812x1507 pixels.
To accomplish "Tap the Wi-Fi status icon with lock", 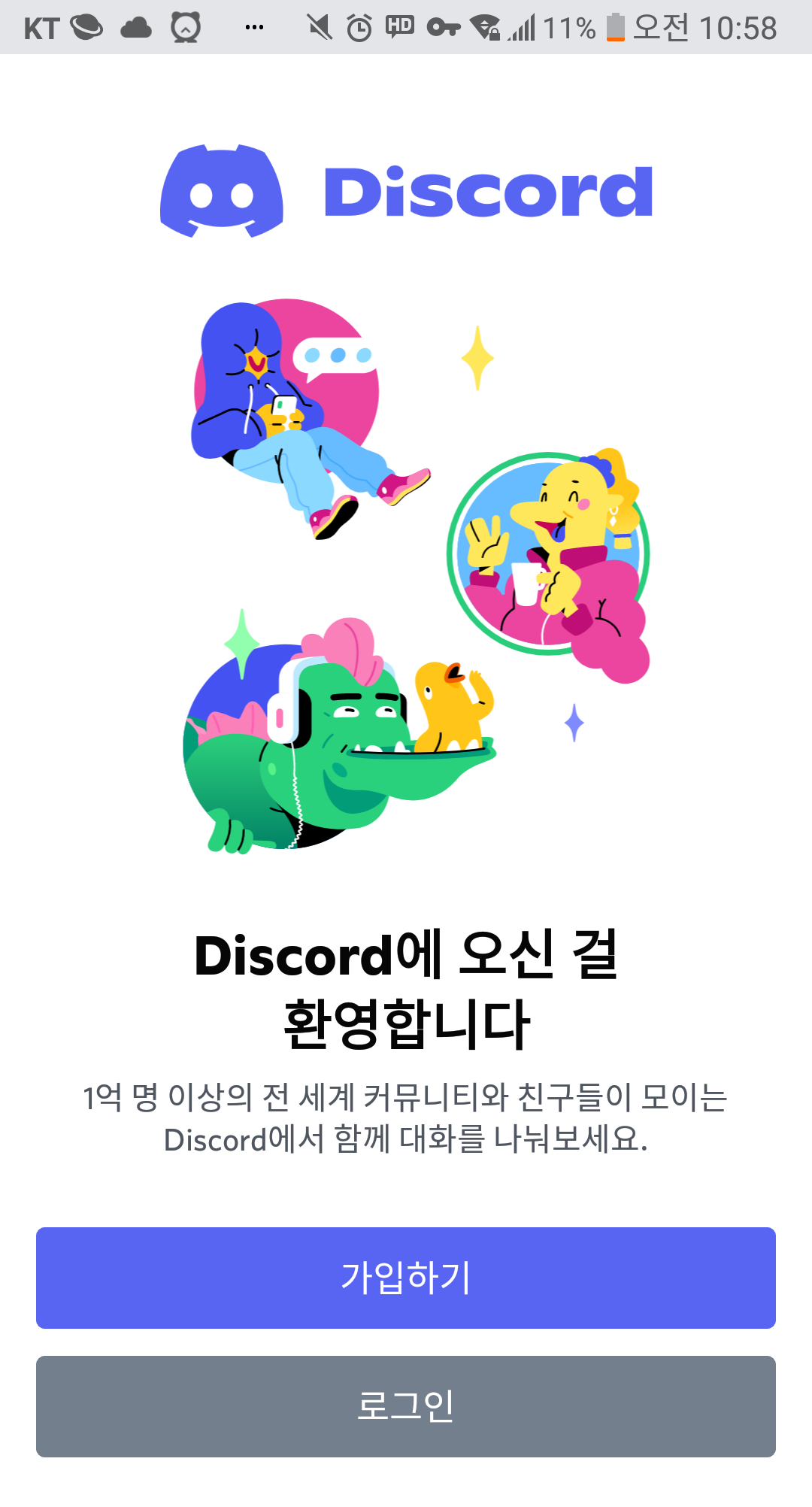I will click(484, 29).
